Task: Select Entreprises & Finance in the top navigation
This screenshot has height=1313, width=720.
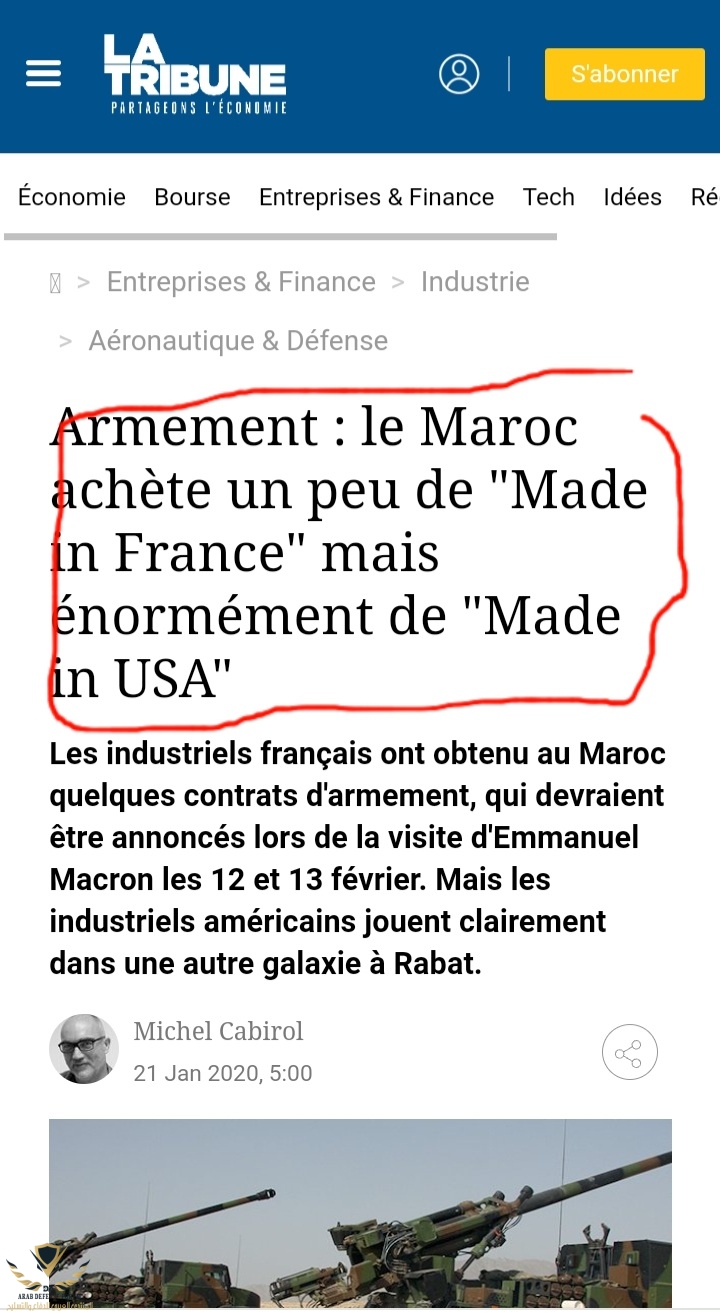Action: (x=376, y=197)
